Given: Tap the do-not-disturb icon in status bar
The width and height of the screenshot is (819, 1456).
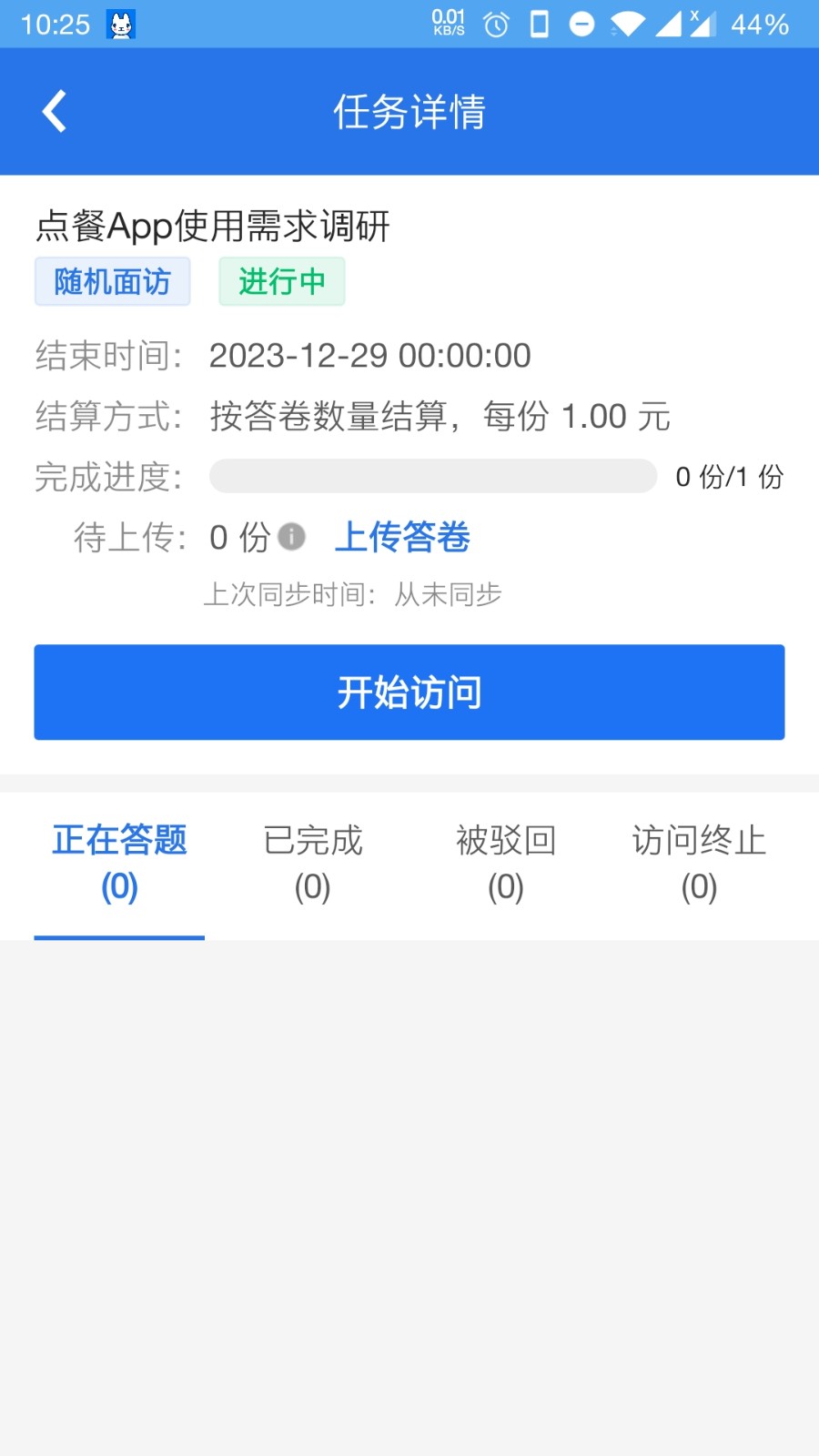Looking at the screenshot, I should (x=582, y=25).
